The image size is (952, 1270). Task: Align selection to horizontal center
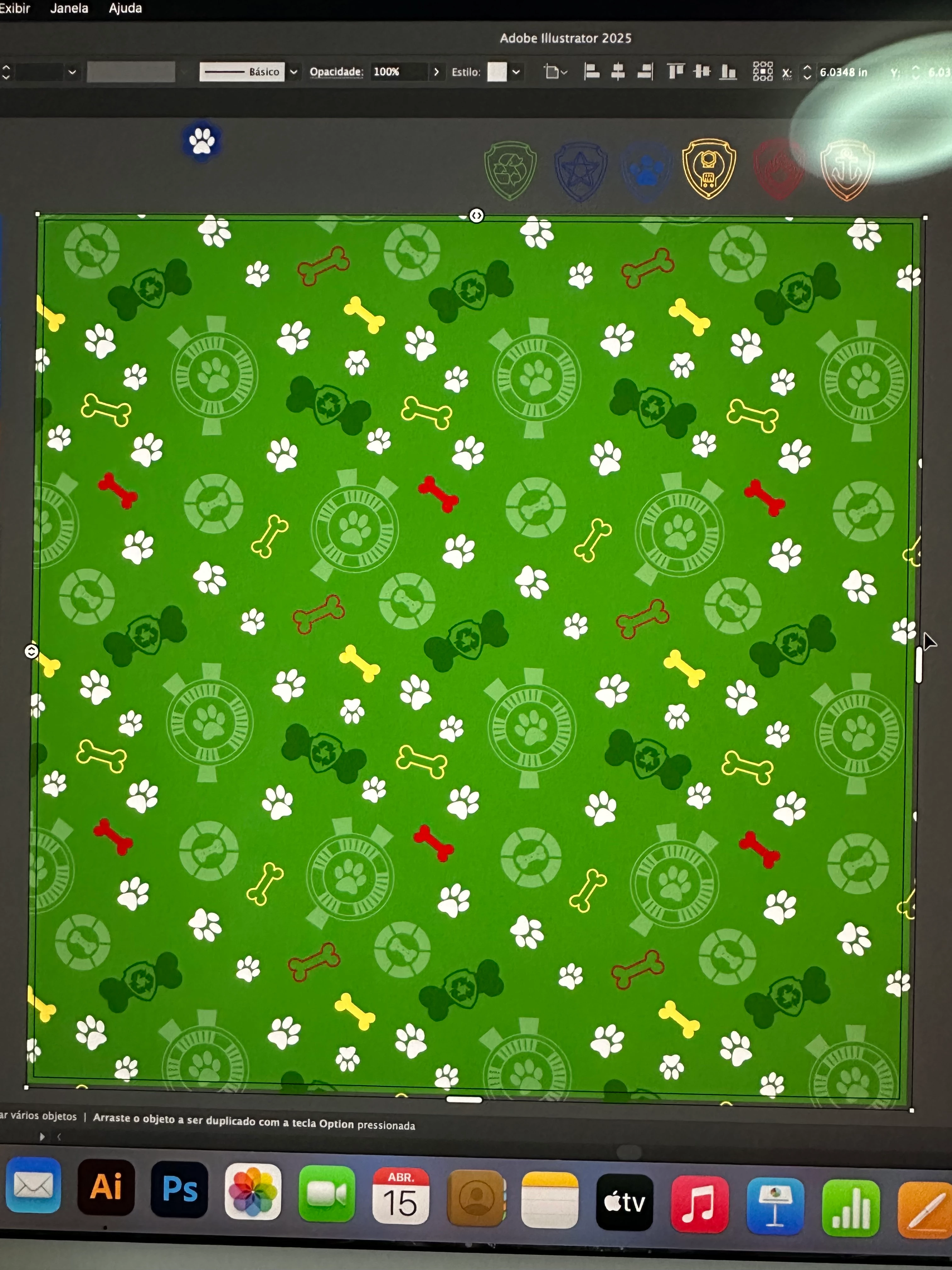[618, 72]
